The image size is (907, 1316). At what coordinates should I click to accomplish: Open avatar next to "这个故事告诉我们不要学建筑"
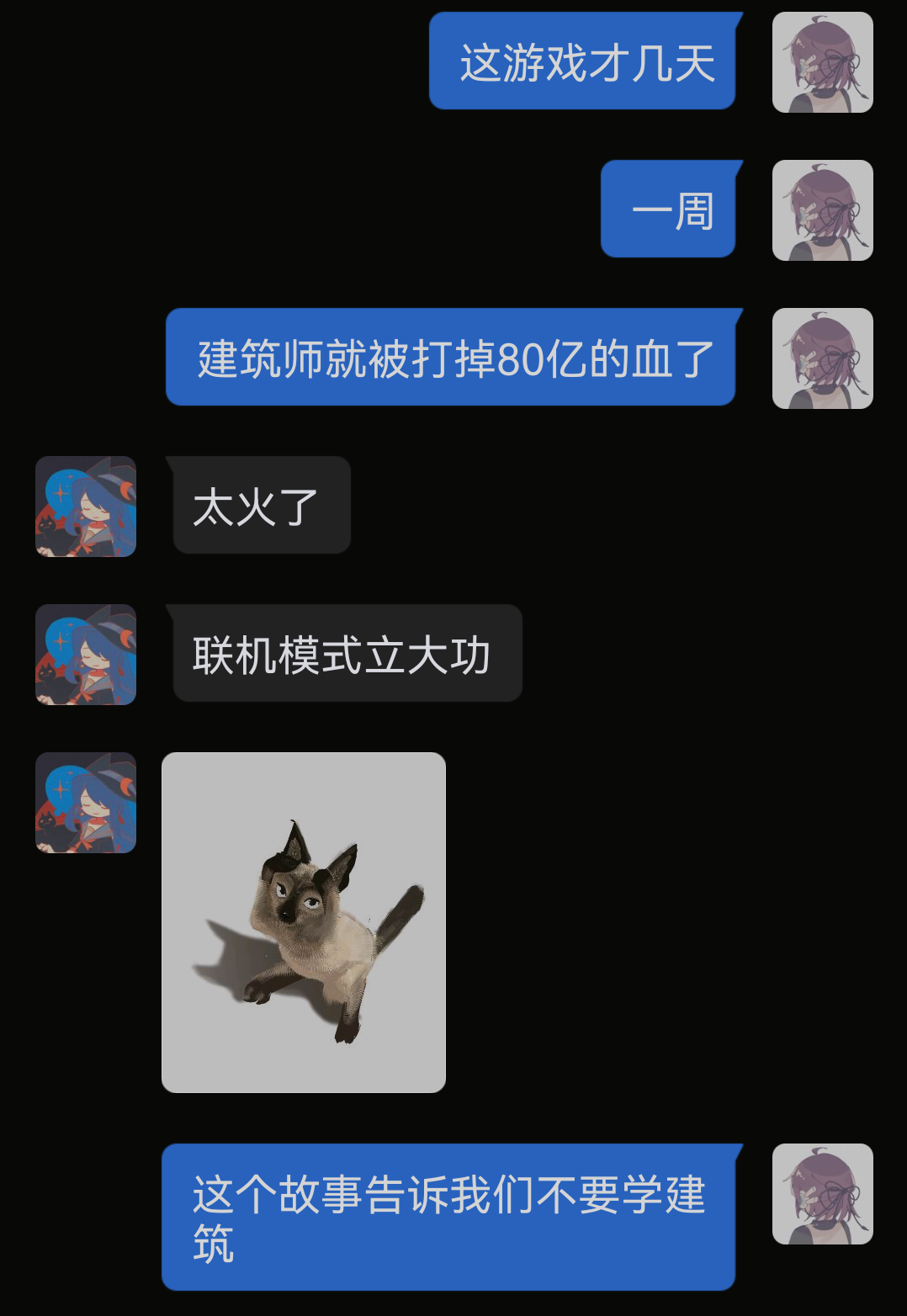[x=822, y=1193]
